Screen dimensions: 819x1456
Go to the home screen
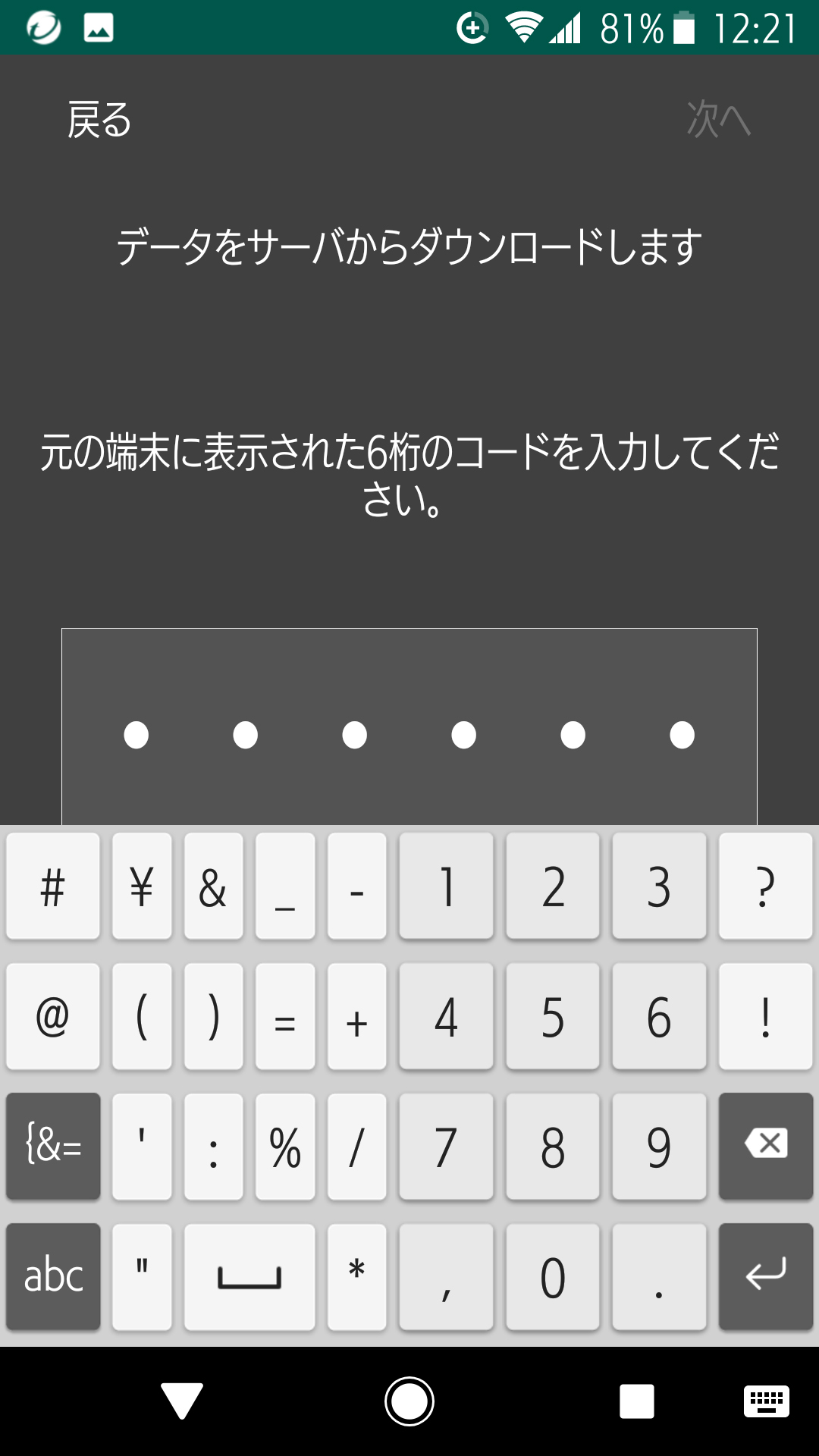click(x=409, y=1401)
